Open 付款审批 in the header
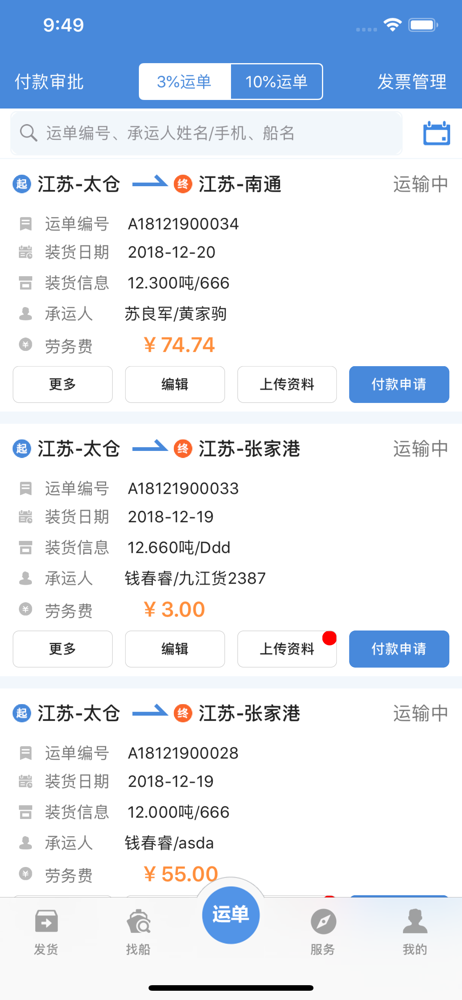The image size is (462, 1000). click(x=49, y=82)
